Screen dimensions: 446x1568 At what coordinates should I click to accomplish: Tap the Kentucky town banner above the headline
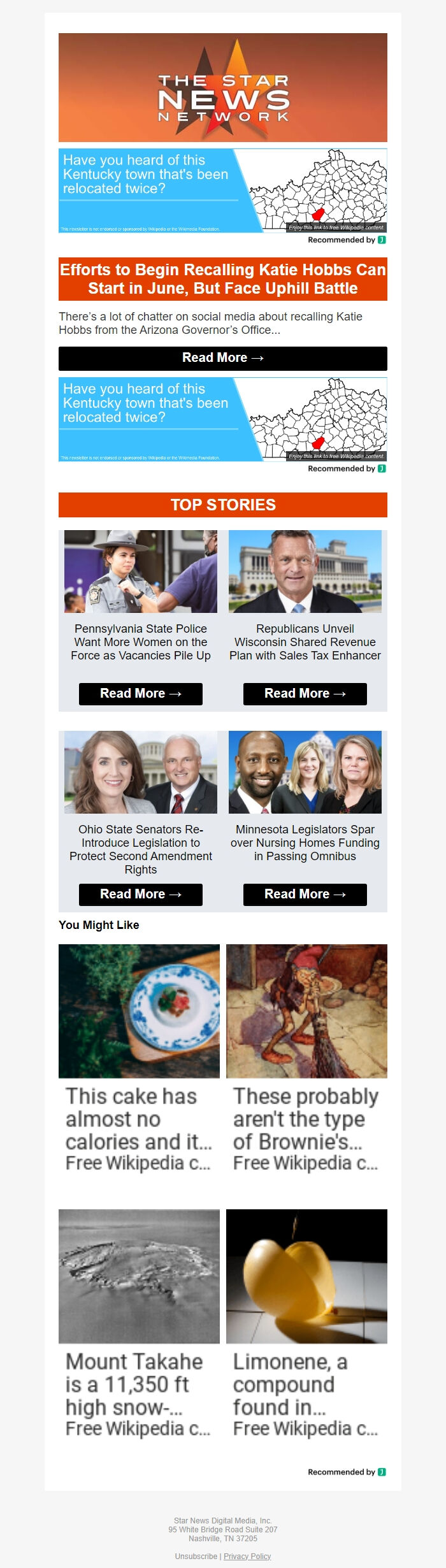[x=222, y=191]
